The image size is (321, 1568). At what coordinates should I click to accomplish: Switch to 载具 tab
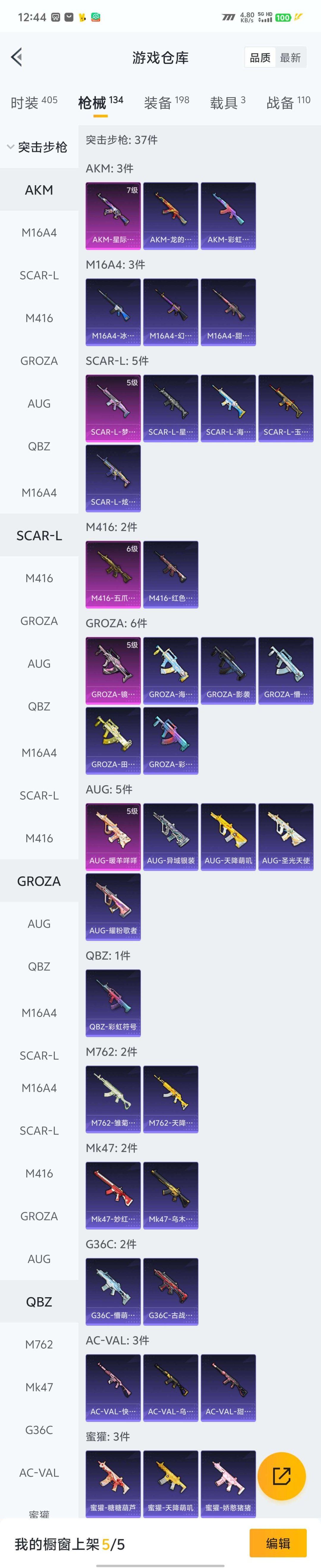(227, 102)
